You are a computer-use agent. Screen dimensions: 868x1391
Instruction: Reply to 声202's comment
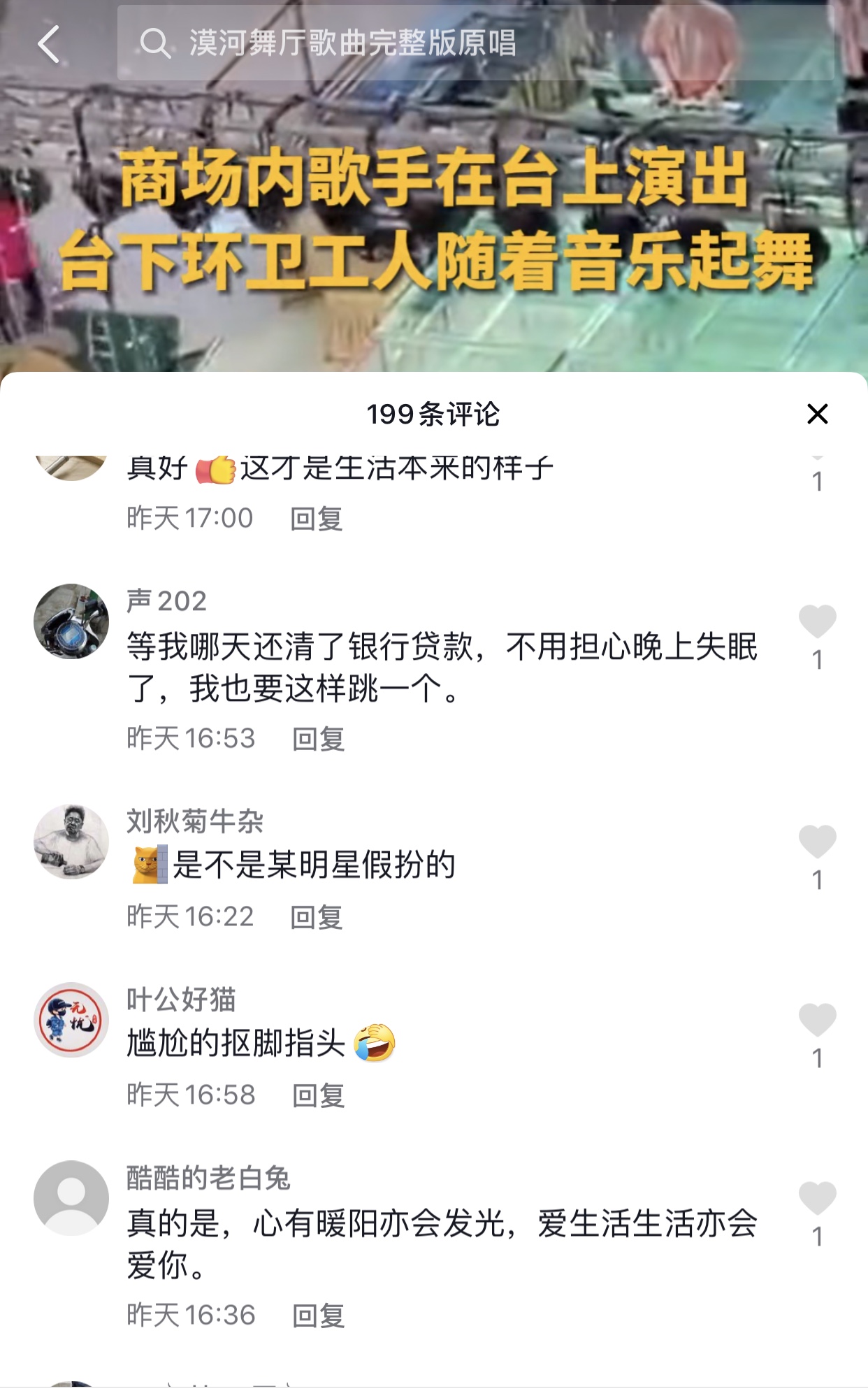pyautogui.click(x=319, y=739)
